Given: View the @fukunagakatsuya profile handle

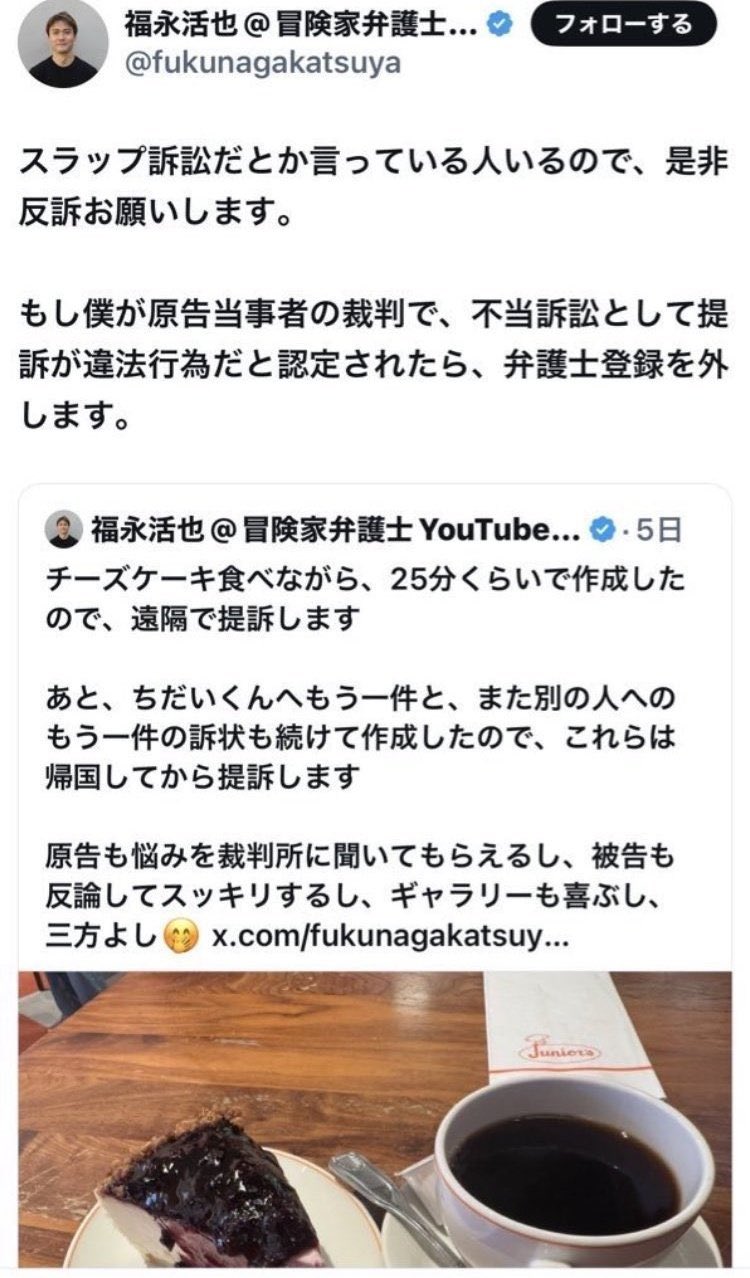Looking at the screenshot, I should click(x=262, y=64).
